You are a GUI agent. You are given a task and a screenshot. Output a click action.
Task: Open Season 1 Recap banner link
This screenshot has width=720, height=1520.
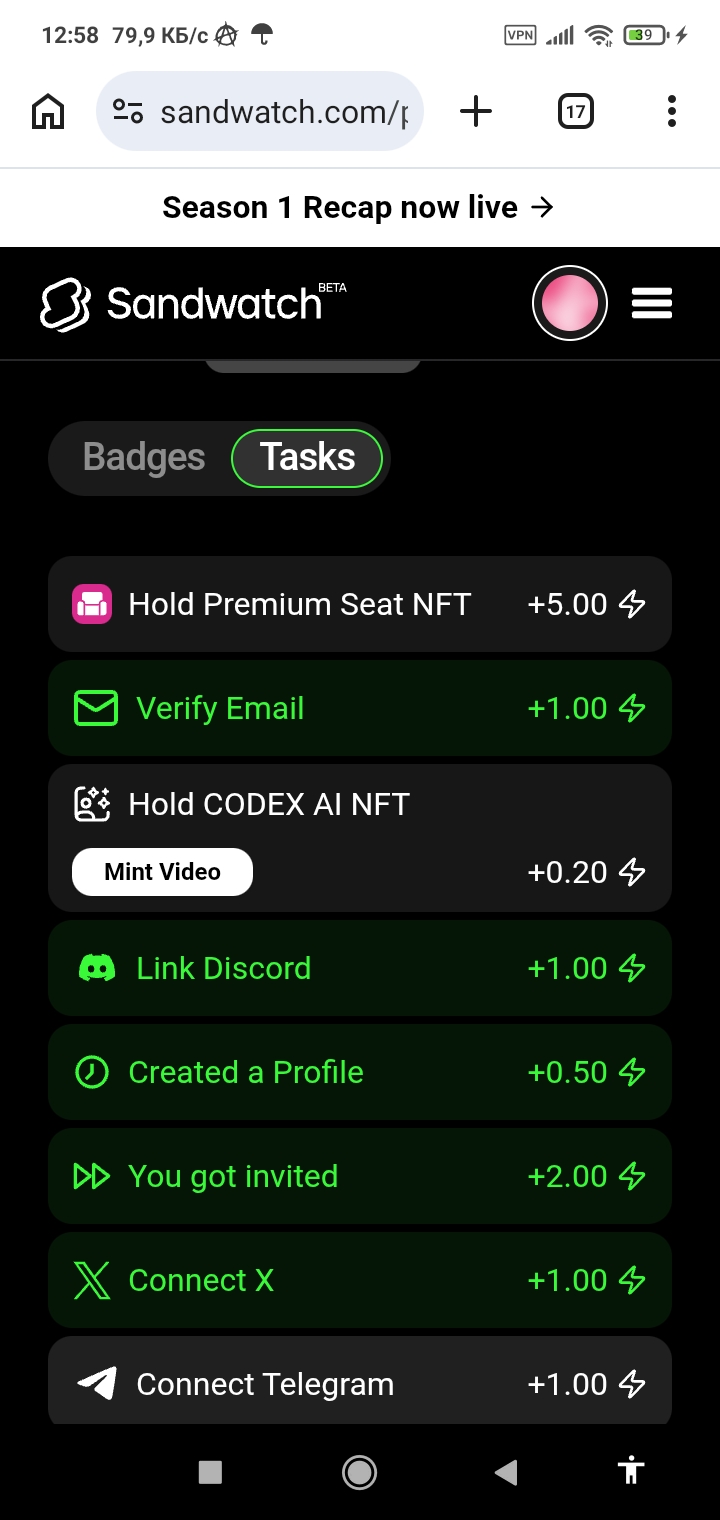359,207
